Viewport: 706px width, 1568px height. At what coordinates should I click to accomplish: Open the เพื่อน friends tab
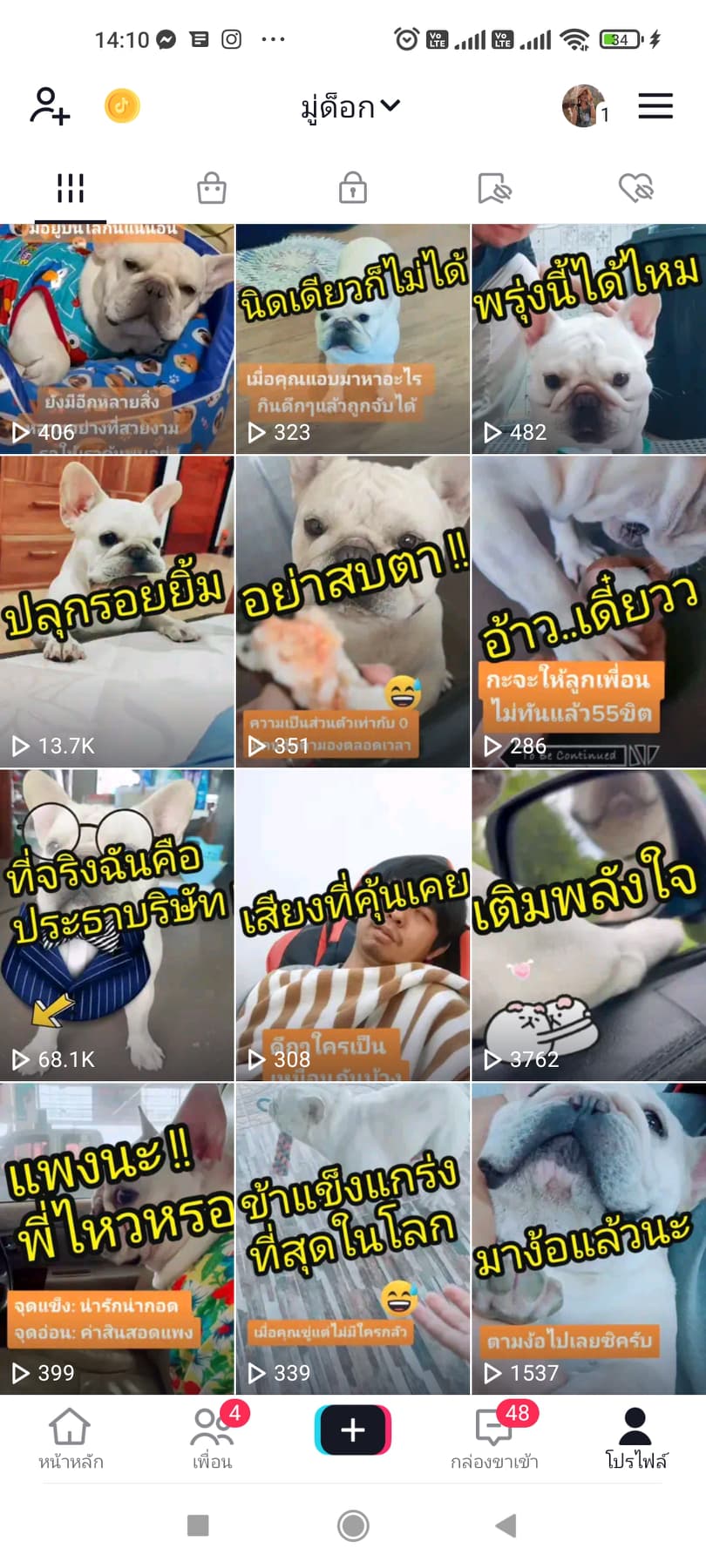pos(212,1439)
